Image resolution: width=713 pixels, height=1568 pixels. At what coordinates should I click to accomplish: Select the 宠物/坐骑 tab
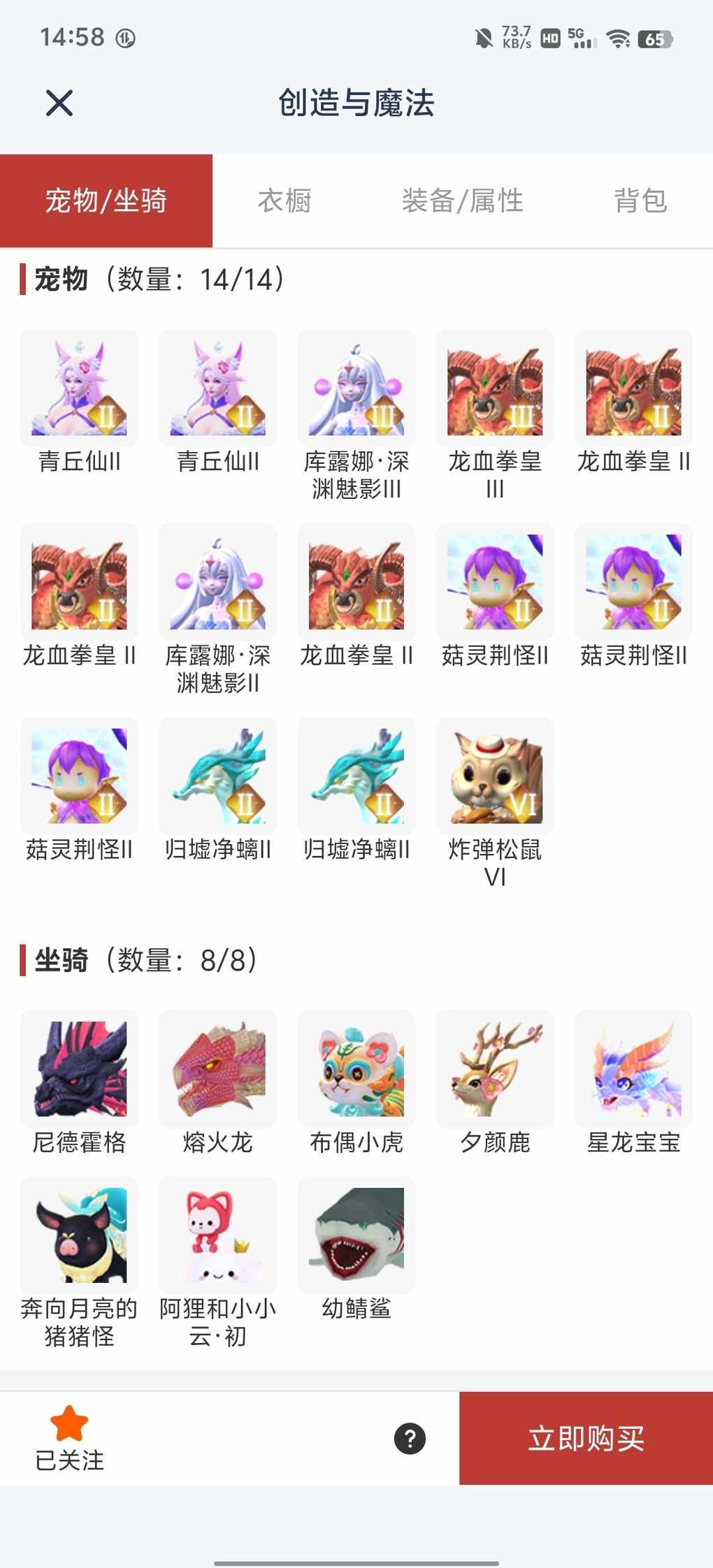click(x=106, y=201)
